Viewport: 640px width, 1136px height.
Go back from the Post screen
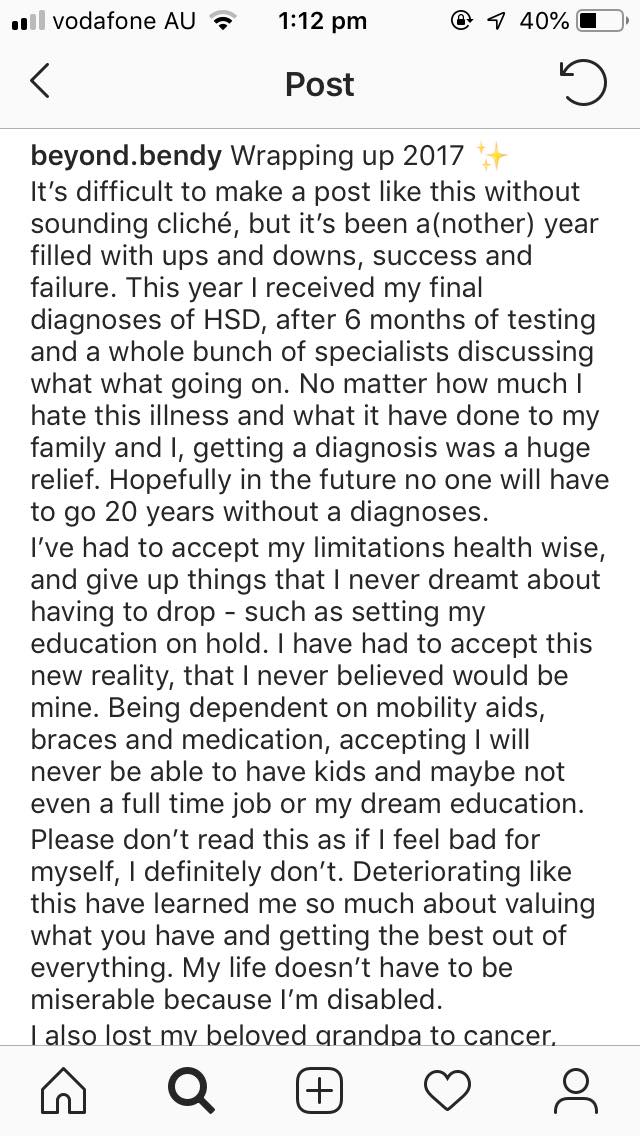tap(41, 81)
